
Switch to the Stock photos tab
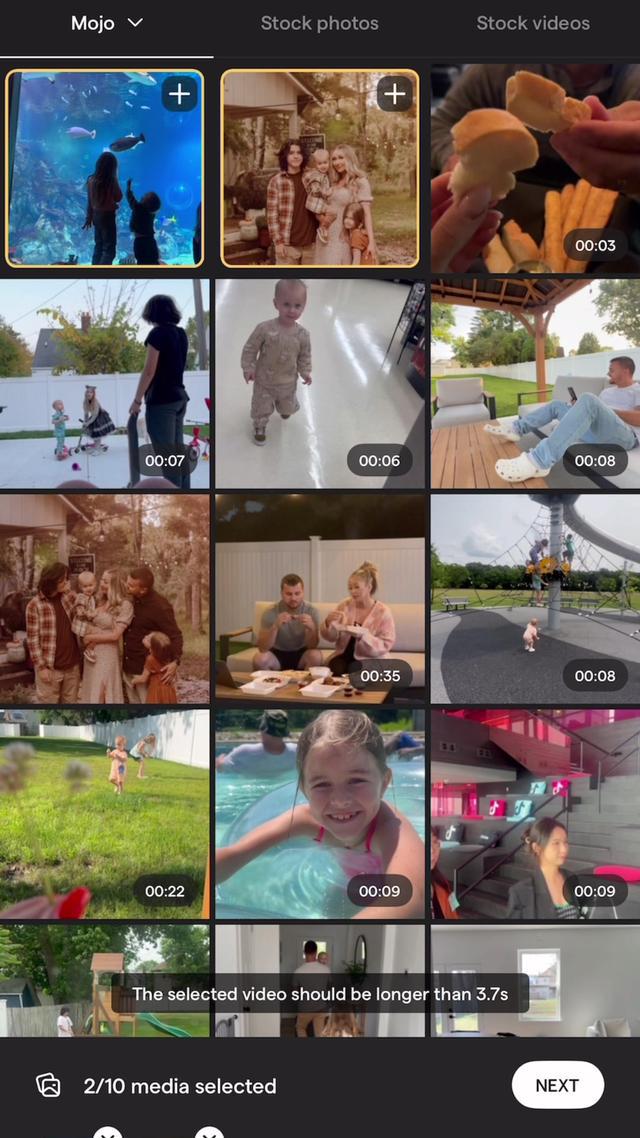319,23
